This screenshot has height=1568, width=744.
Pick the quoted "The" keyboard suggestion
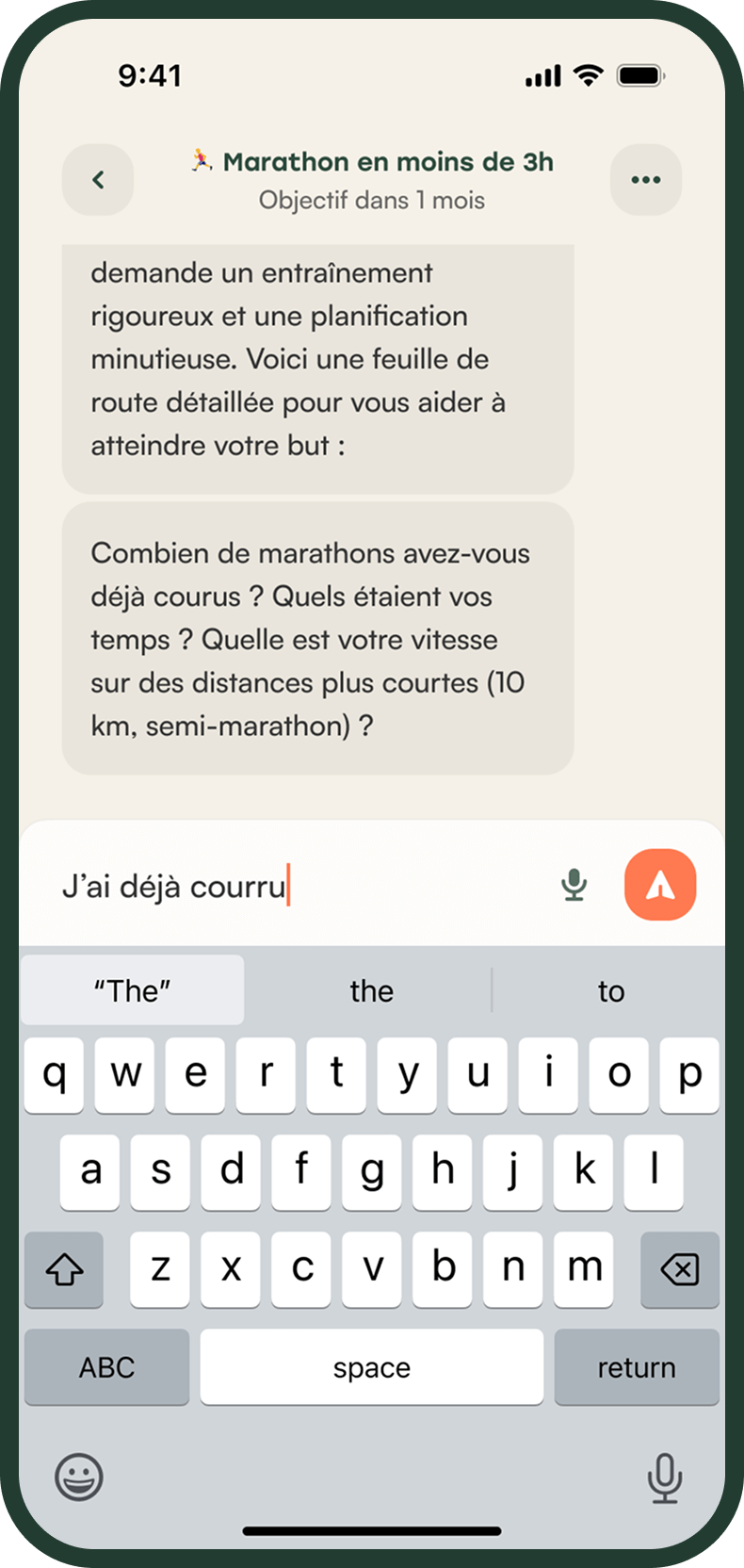[x=132, y=990]
